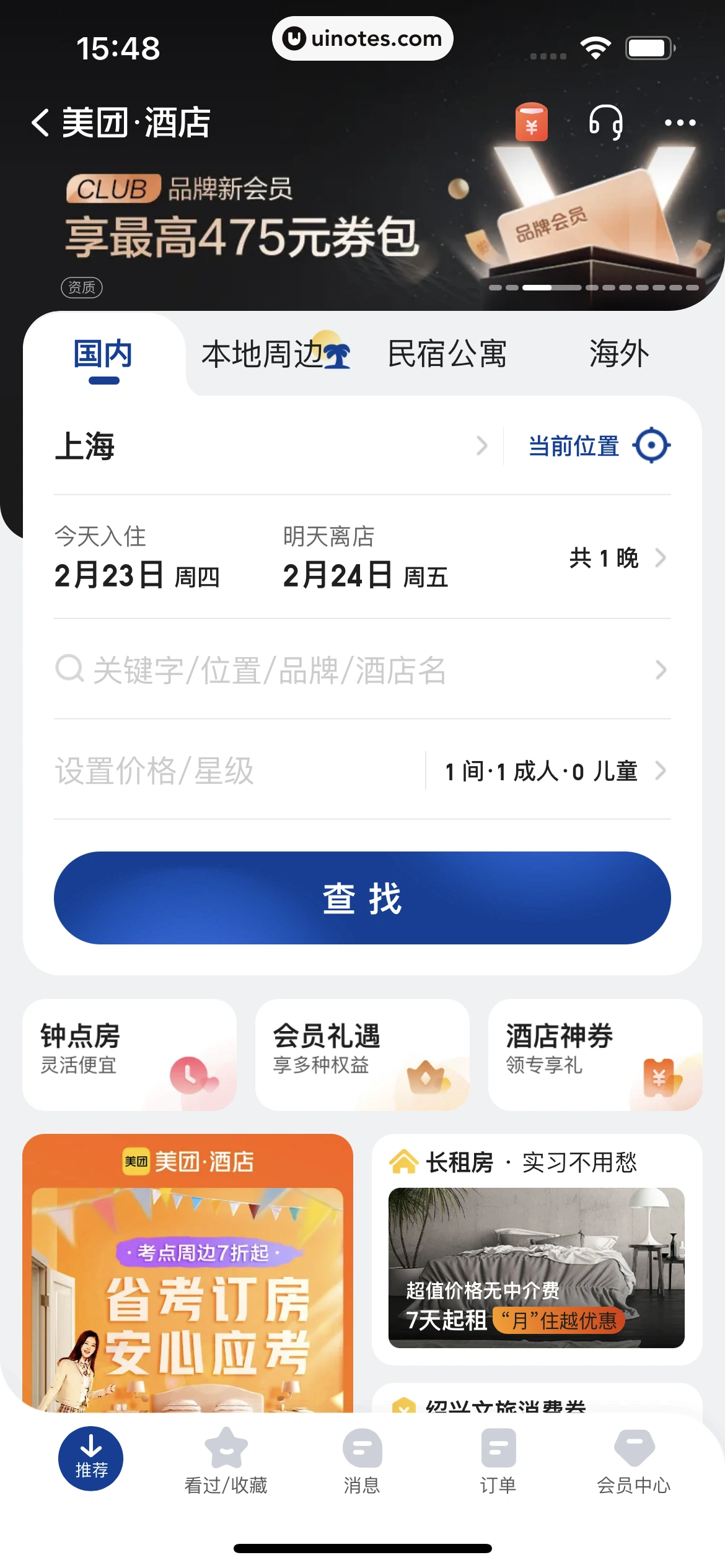The image size is (725, 1568).
Task: Open the red envelope coupon icon
Action: (531, 122)
